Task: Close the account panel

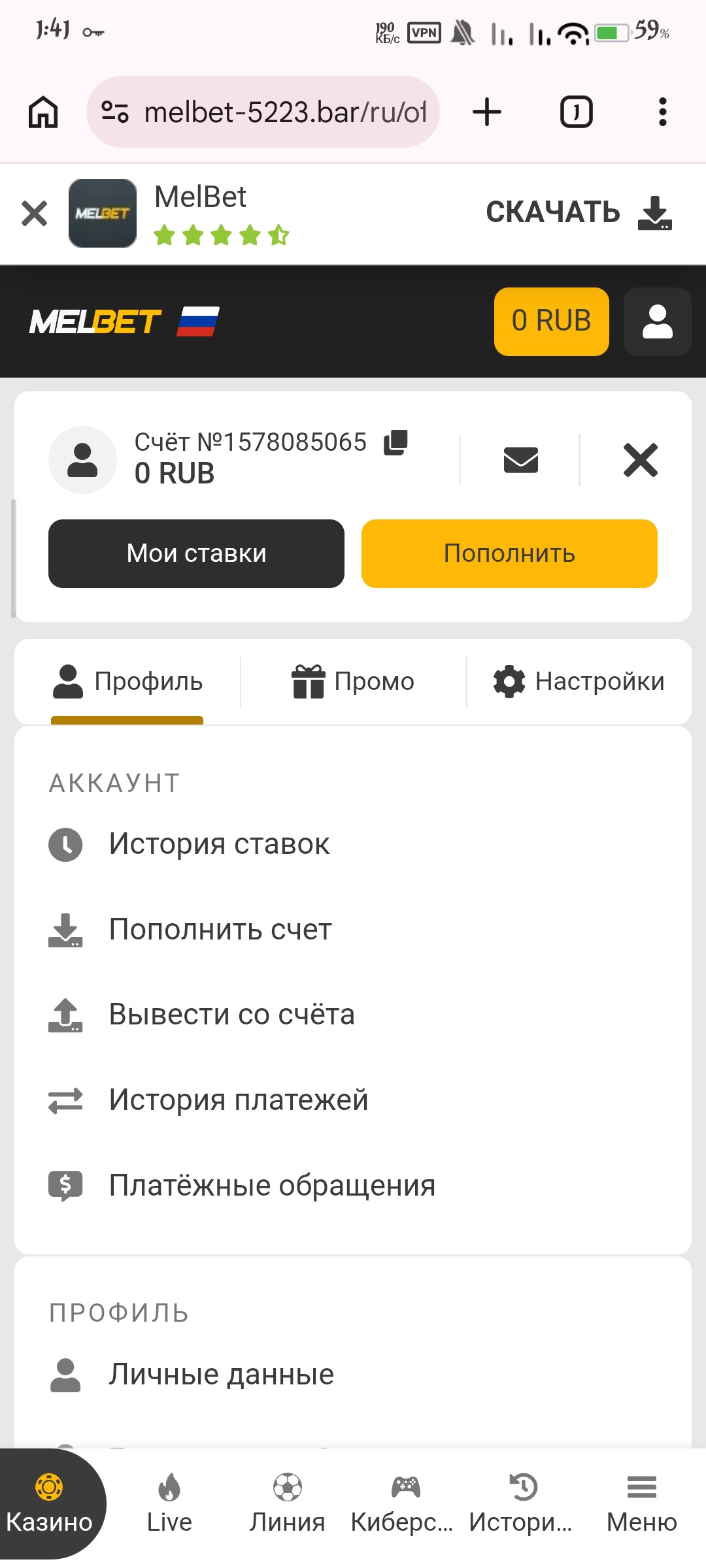Action: click(641, 460)
